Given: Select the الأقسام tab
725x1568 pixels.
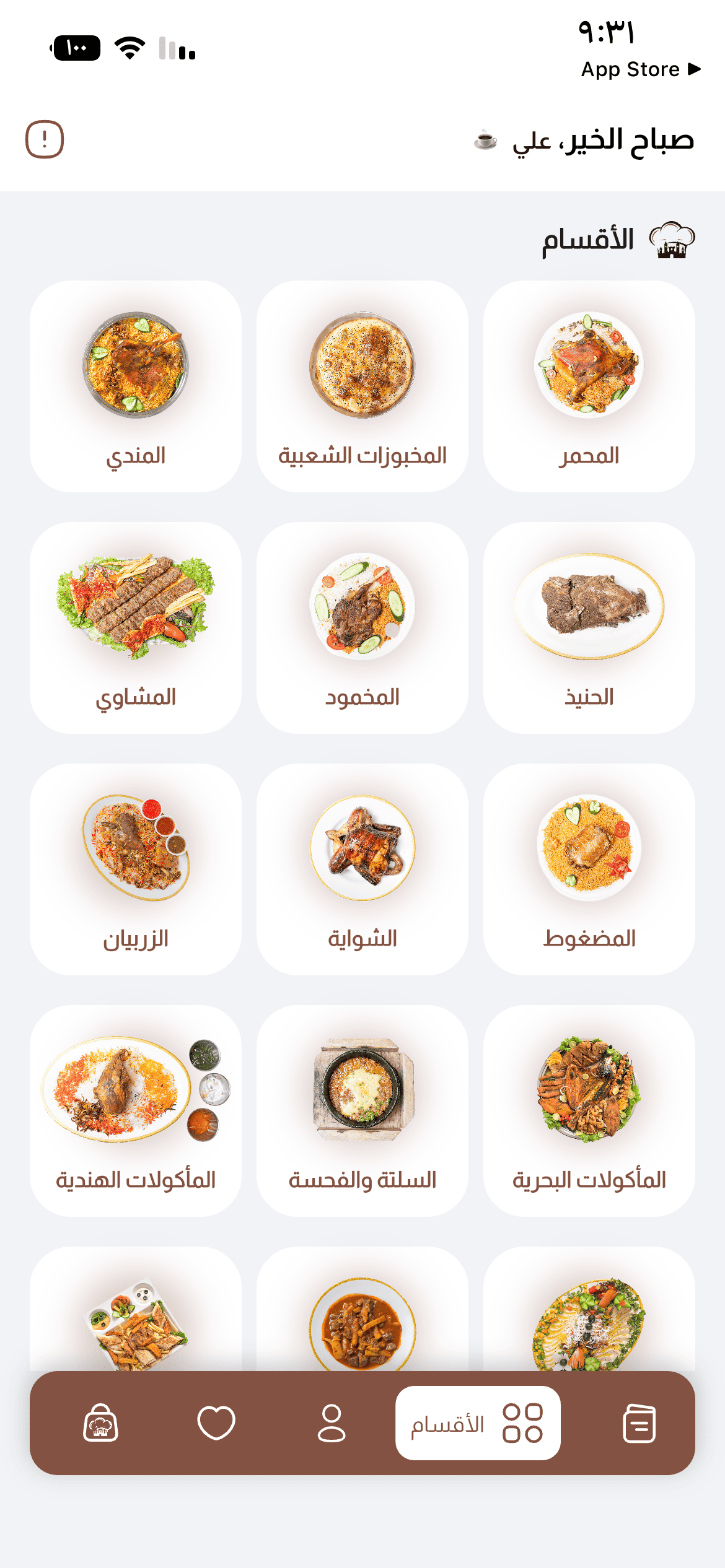Looking at the screenshot, I should (x=478, y=1423).
